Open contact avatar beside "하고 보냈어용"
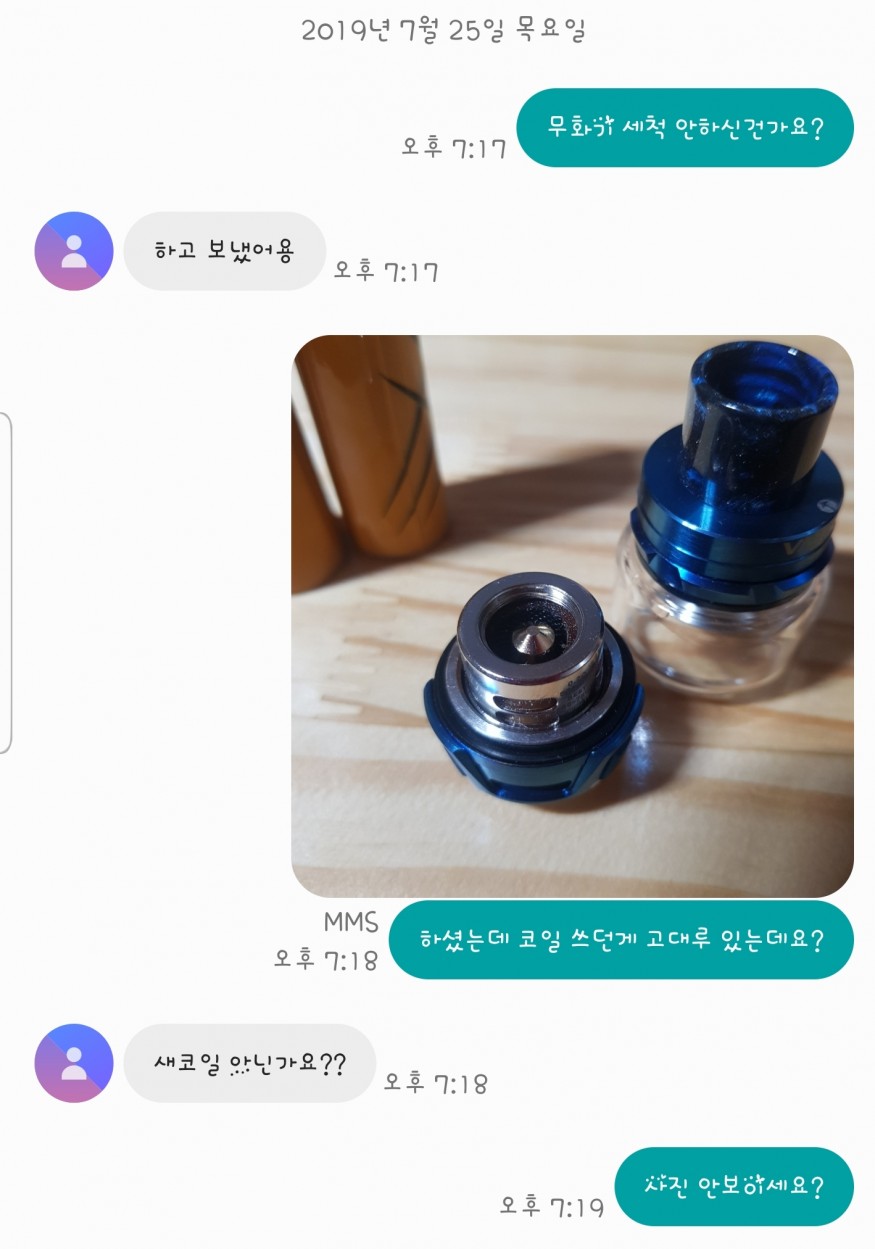The height and width of the screenshot is (1249, 875). pyautogui.click(x=74, y=251)
